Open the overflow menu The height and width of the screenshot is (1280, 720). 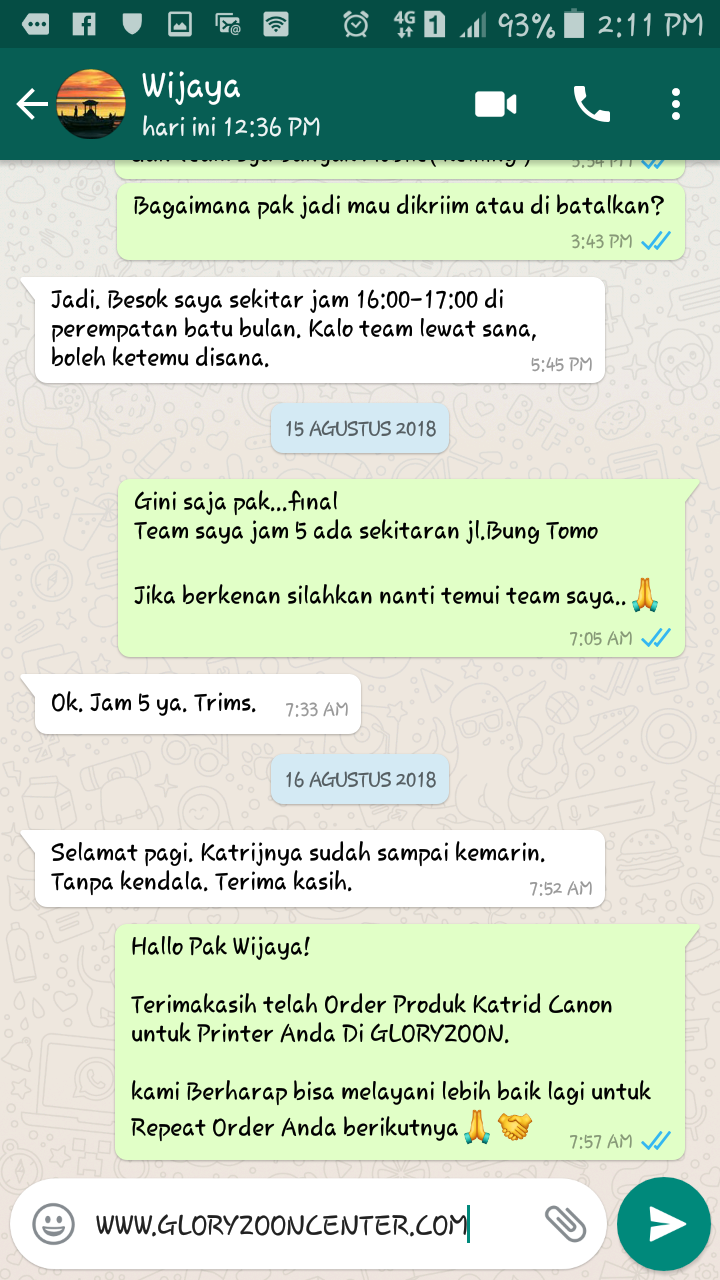pyautogui.click(x=676, y=104)
